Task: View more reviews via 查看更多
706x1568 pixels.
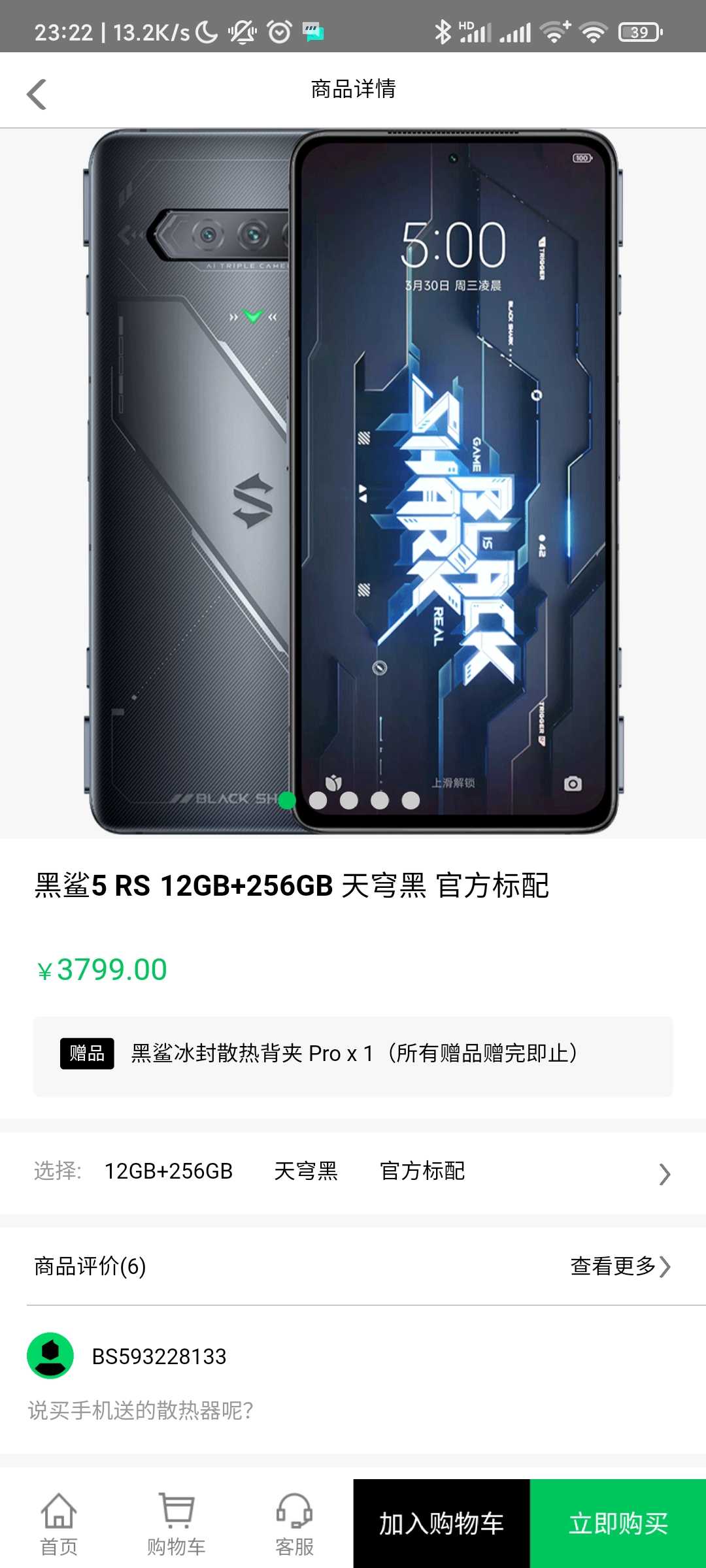Action: point(620,1266)
